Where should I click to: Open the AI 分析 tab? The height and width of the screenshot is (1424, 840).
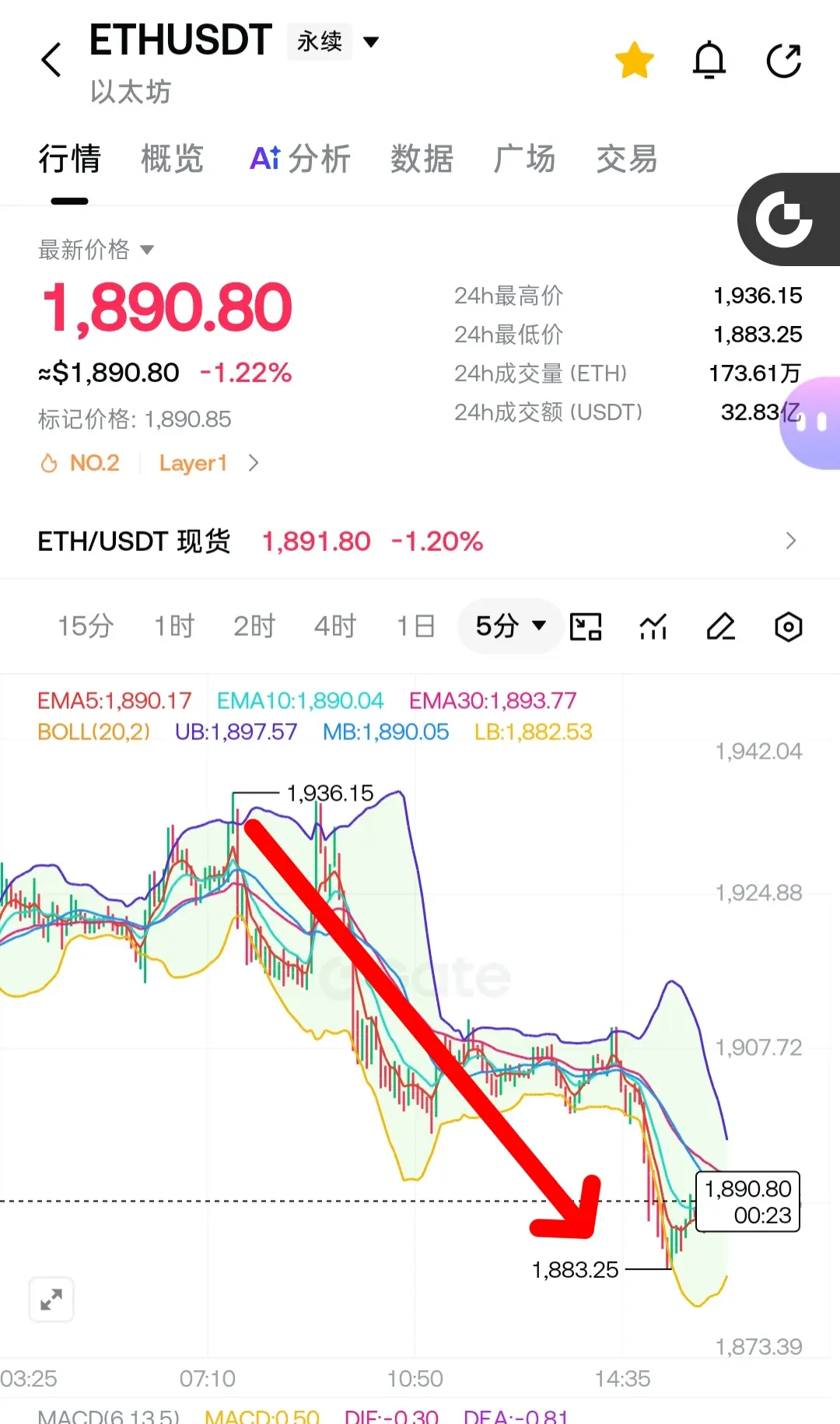[x=300, y=159]
